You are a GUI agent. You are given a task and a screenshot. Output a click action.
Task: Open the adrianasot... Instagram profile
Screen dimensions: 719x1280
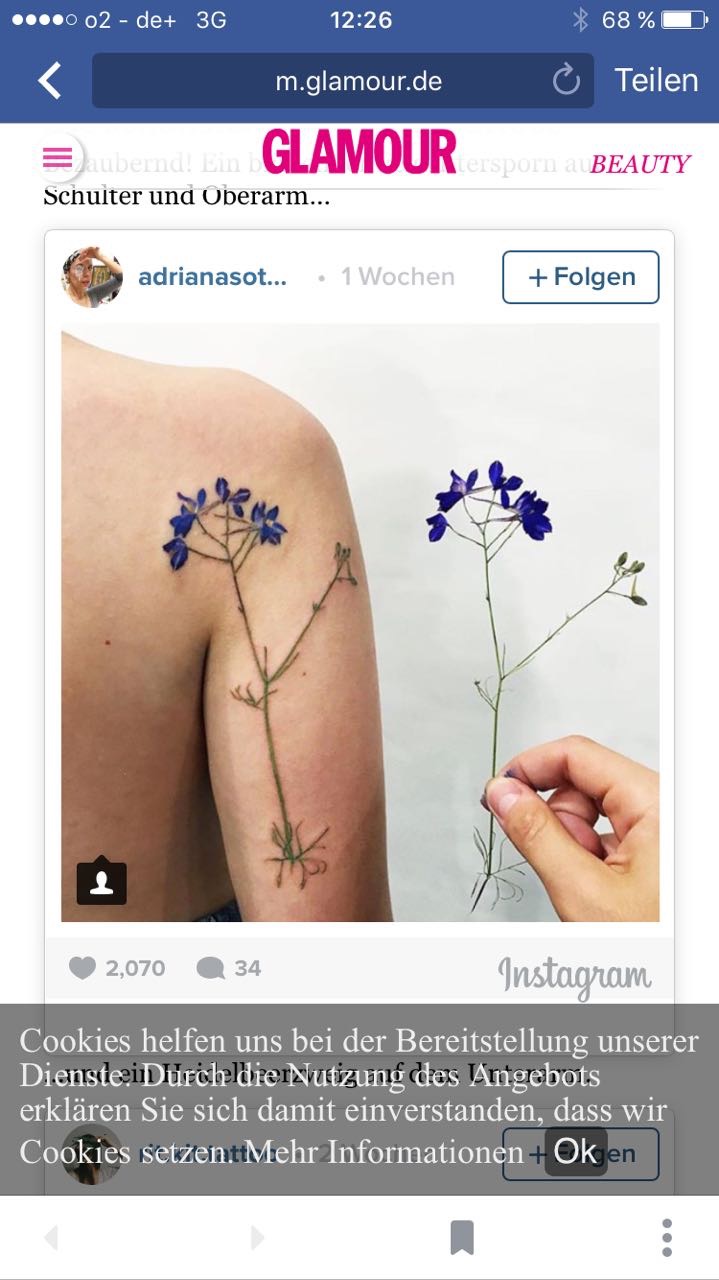click(x=212, y=277)
